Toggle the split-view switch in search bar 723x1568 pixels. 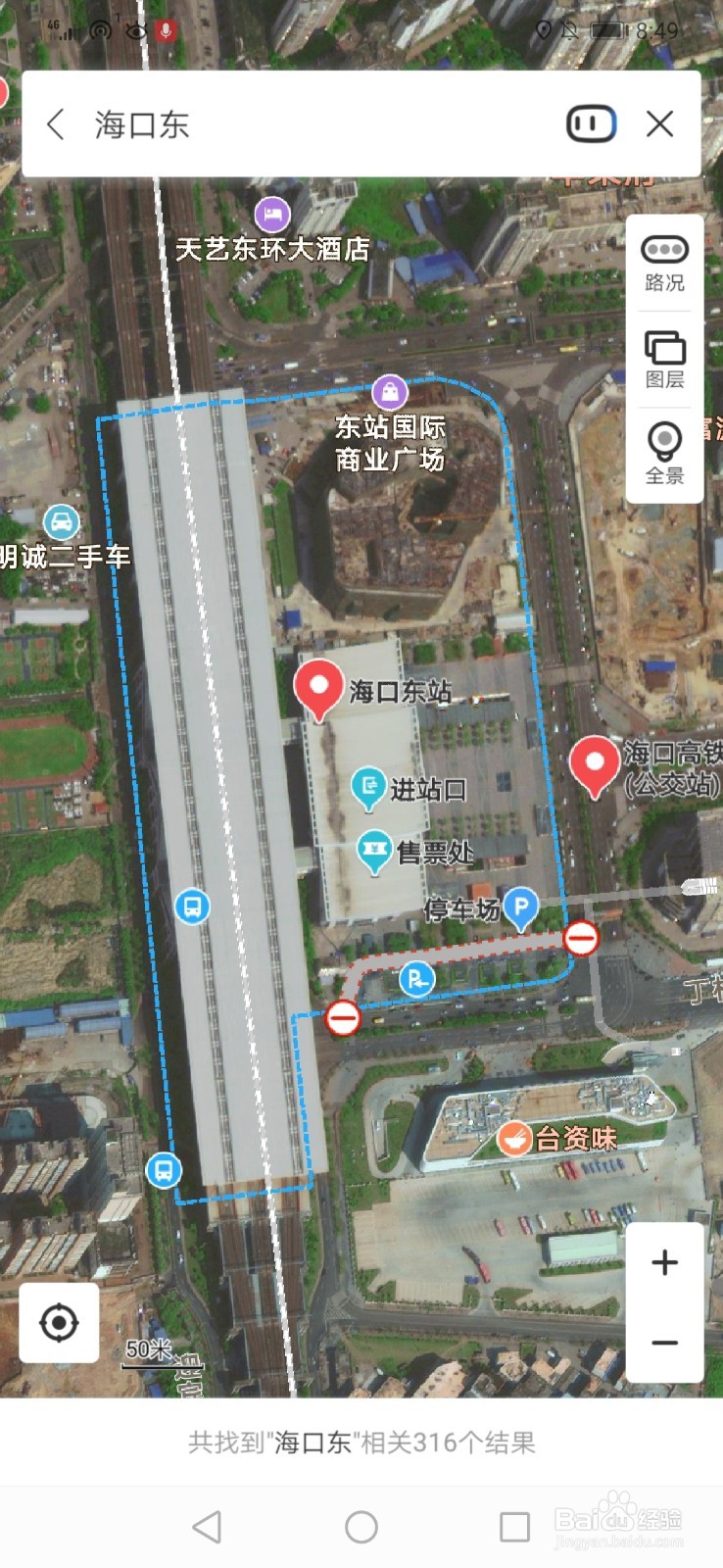click(590, 123)
